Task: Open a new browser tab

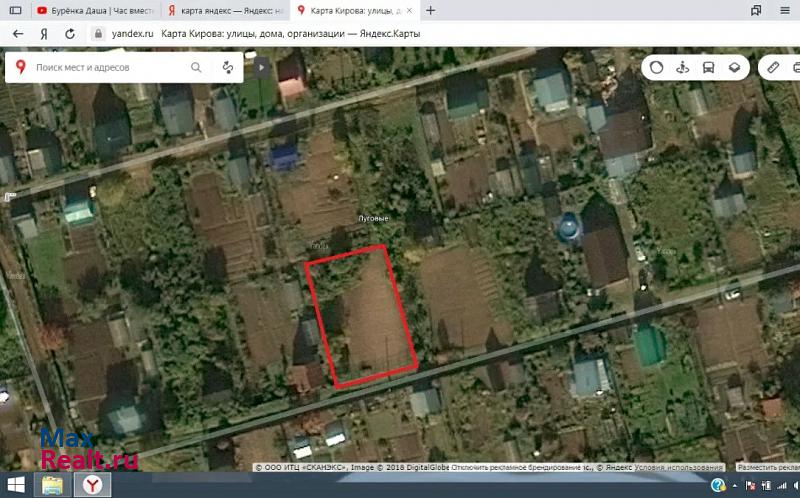Action: coord(430,11)
